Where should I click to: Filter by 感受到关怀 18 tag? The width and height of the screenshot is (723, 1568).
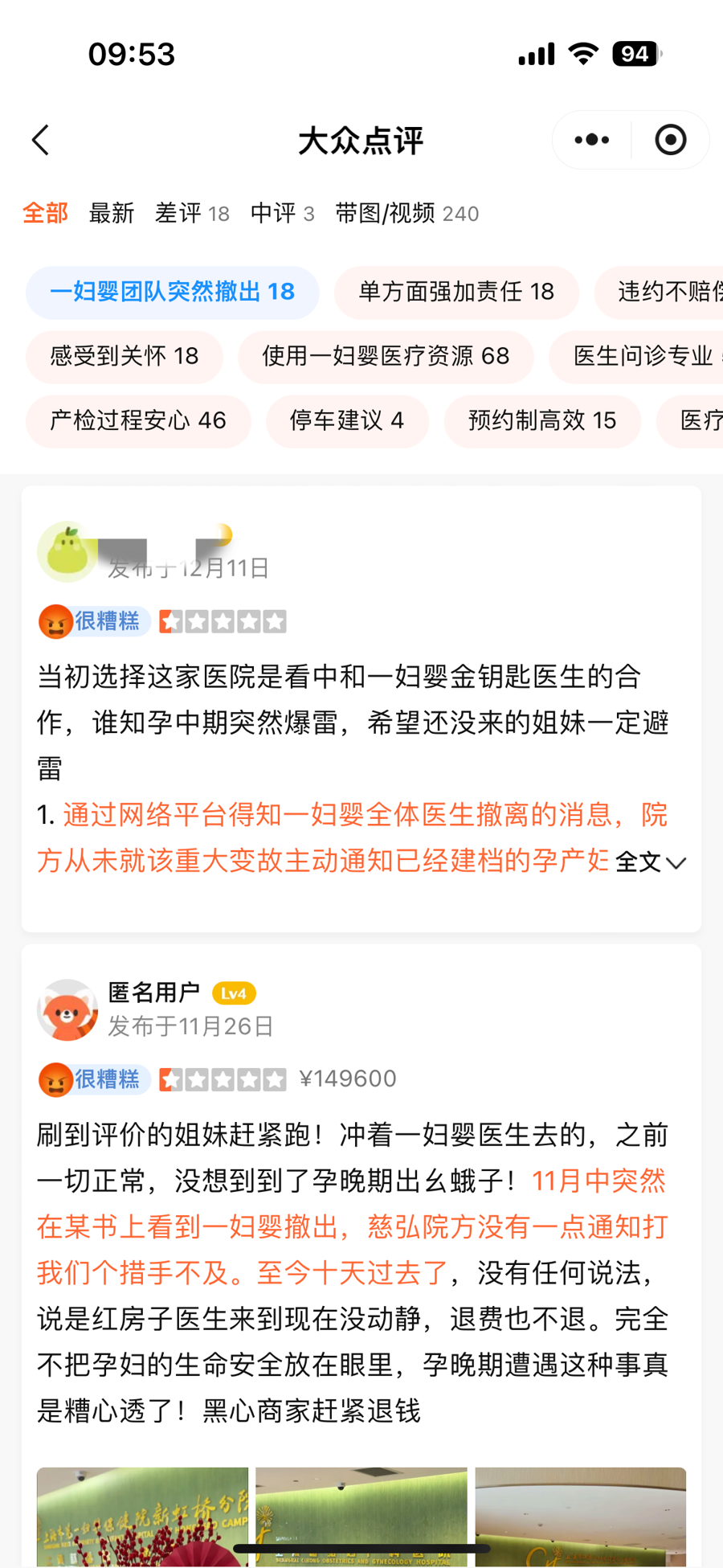click(125, 356)
